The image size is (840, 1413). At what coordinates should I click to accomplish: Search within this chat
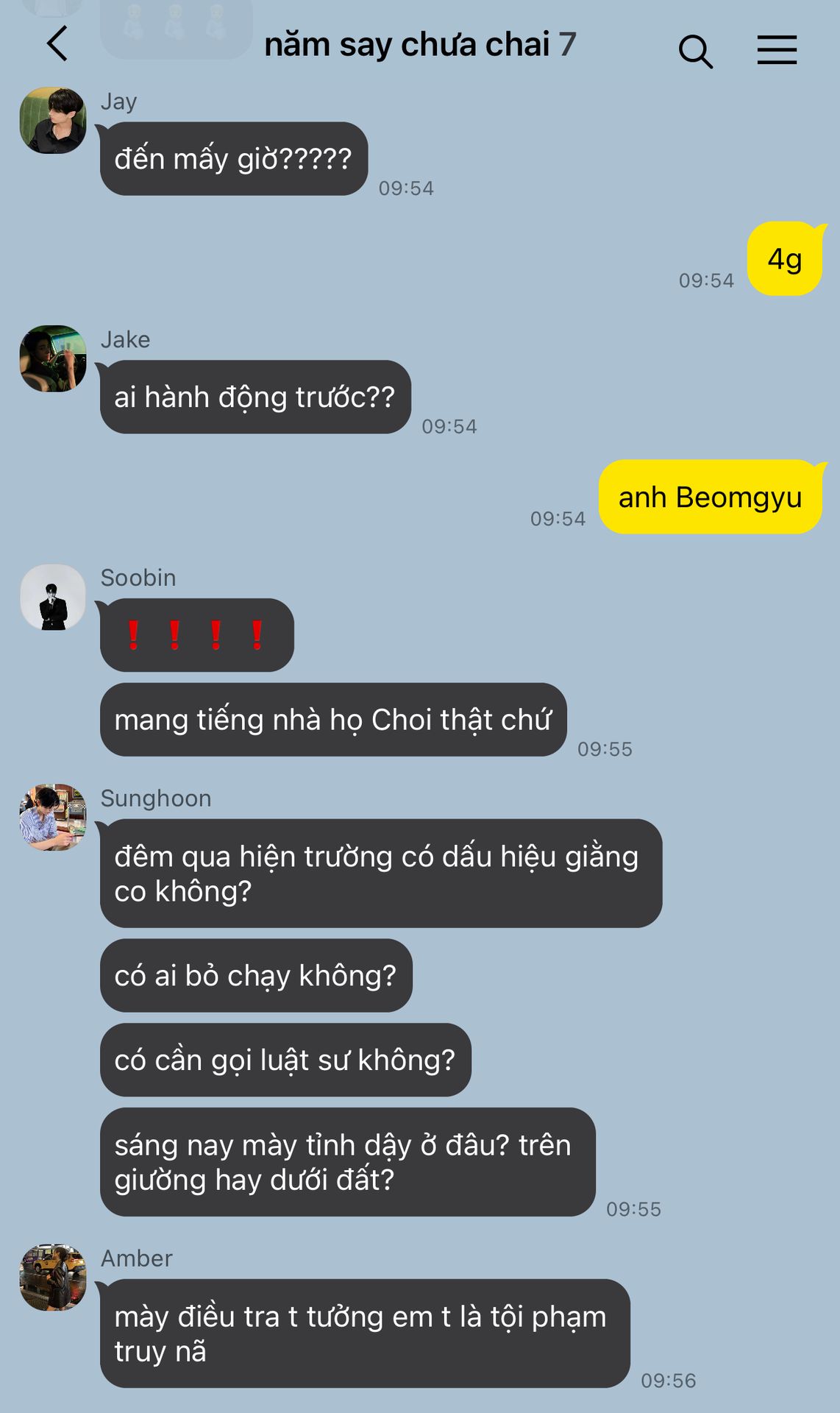[x=695, y=52]
